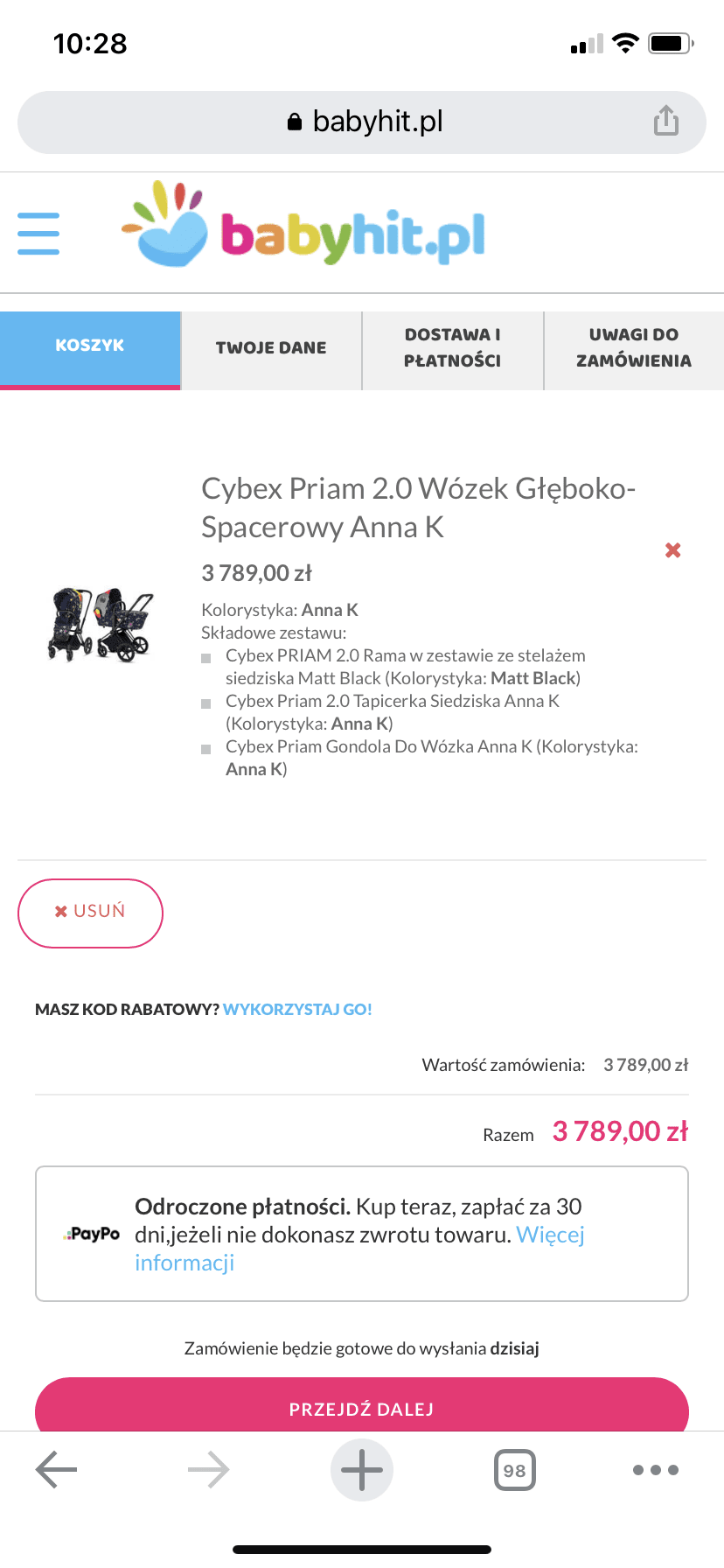This screenshot has width=724, height=1568.
Task: Open a new browser tab
Action: tap(361, 1470)
